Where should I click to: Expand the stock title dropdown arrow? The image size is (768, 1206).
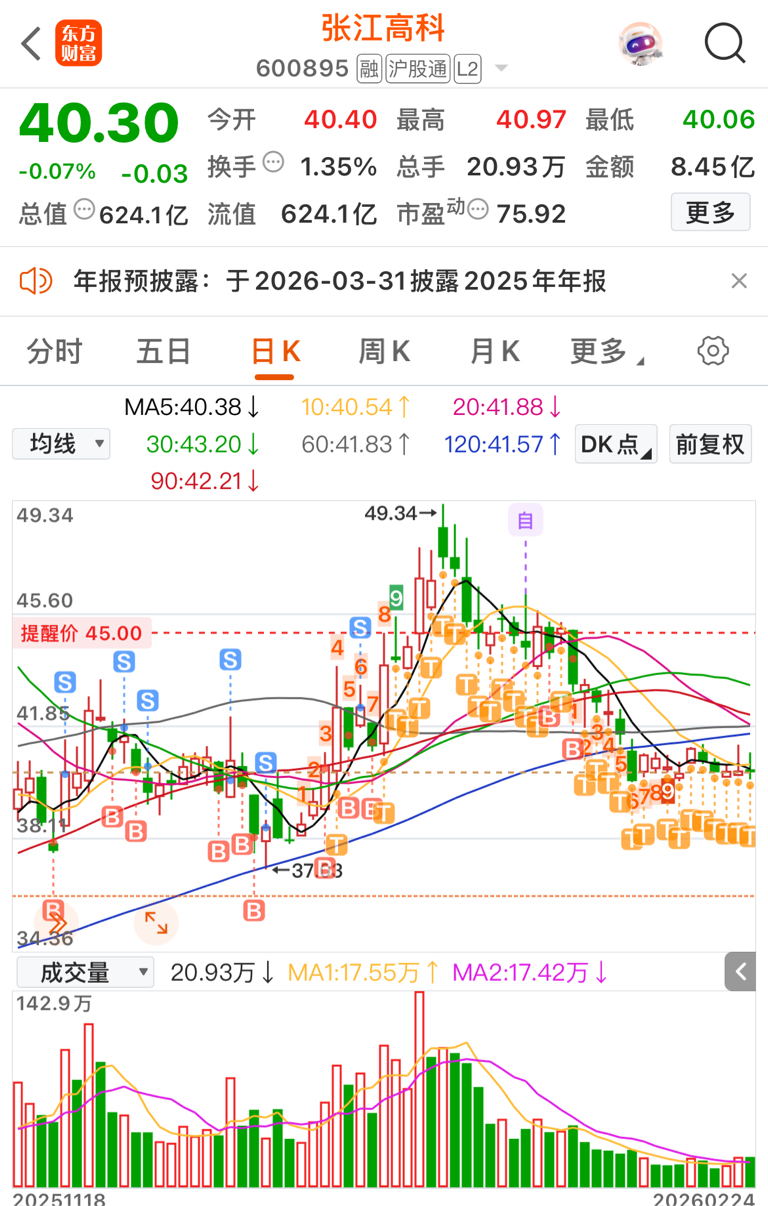[501, 69]
